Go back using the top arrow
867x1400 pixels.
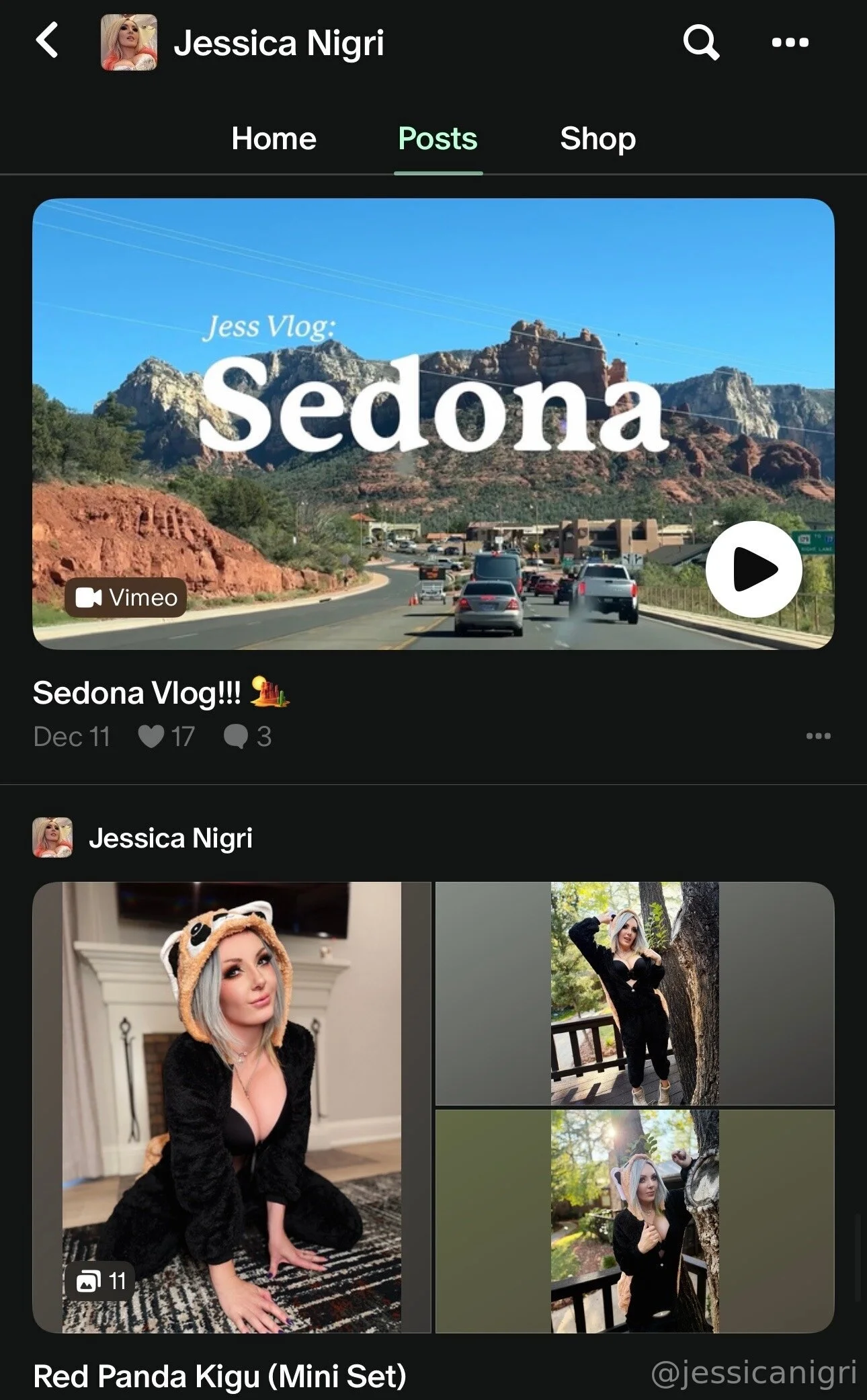pos(47,40)
